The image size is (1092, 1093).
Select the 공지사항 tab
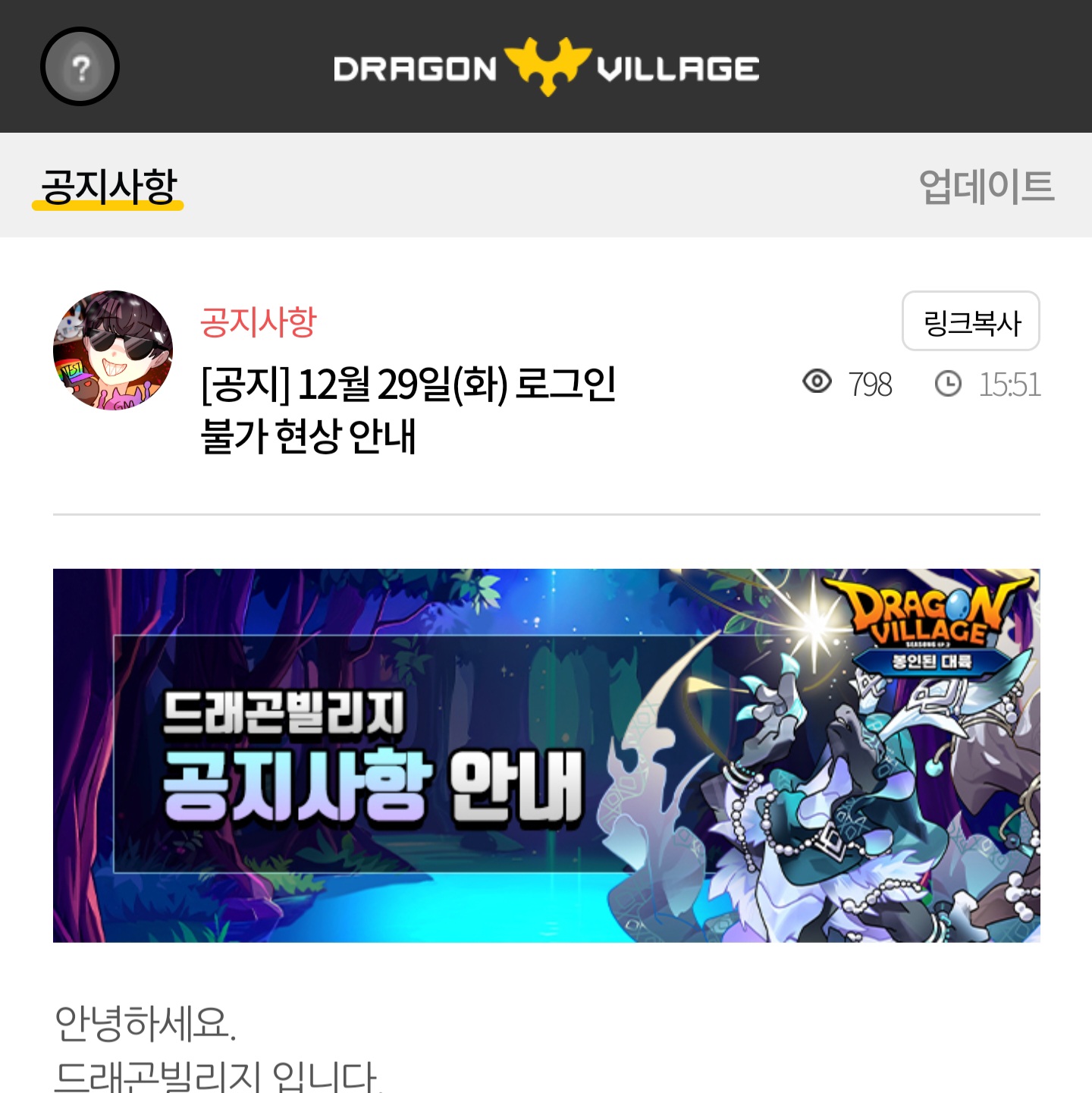click(108, 186)
